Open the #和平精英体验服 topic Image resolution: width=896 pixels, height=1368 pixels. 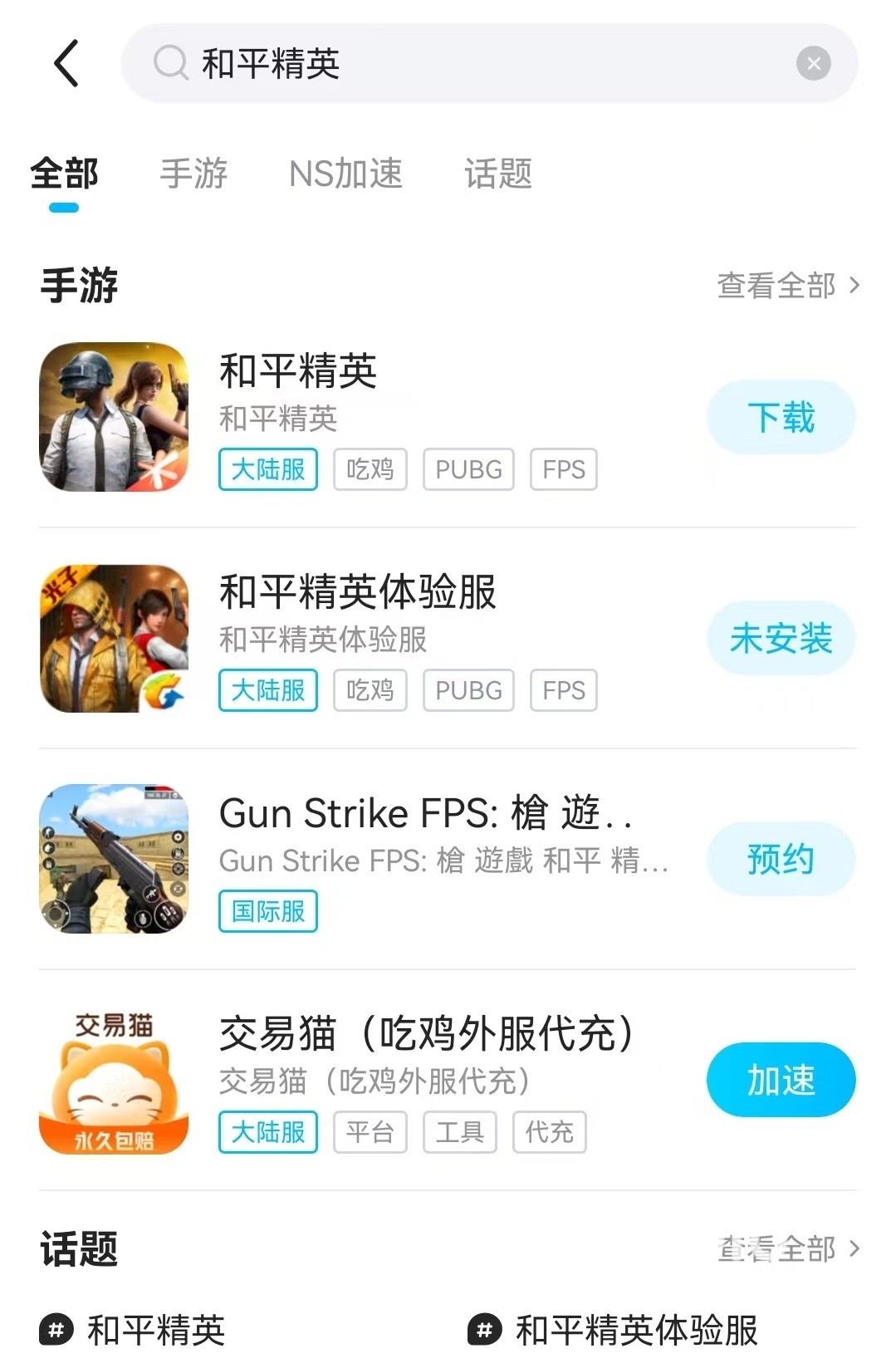pos(614,1330)
